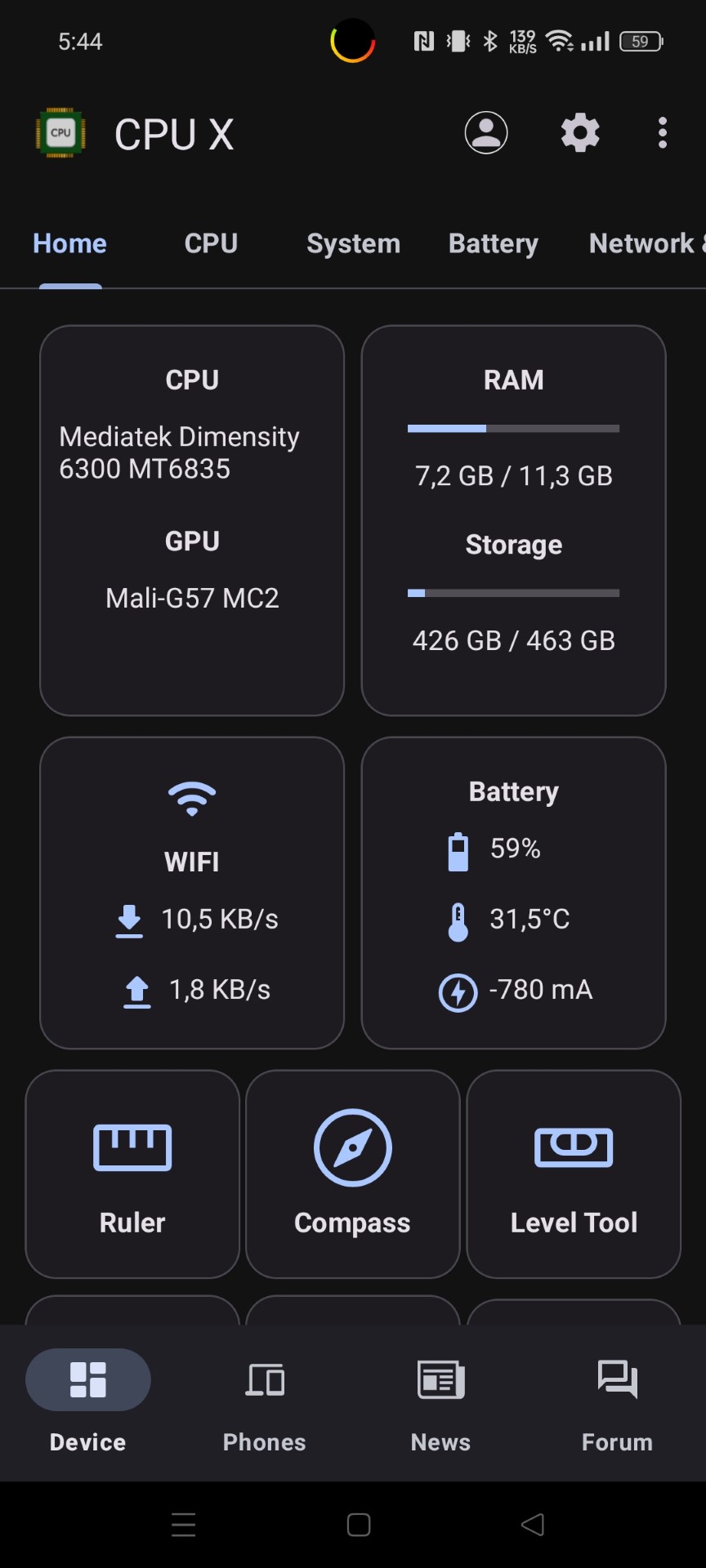Switch to the CPU tab
The height and width of the screenshot is (1568, 706).
point(211,243)
